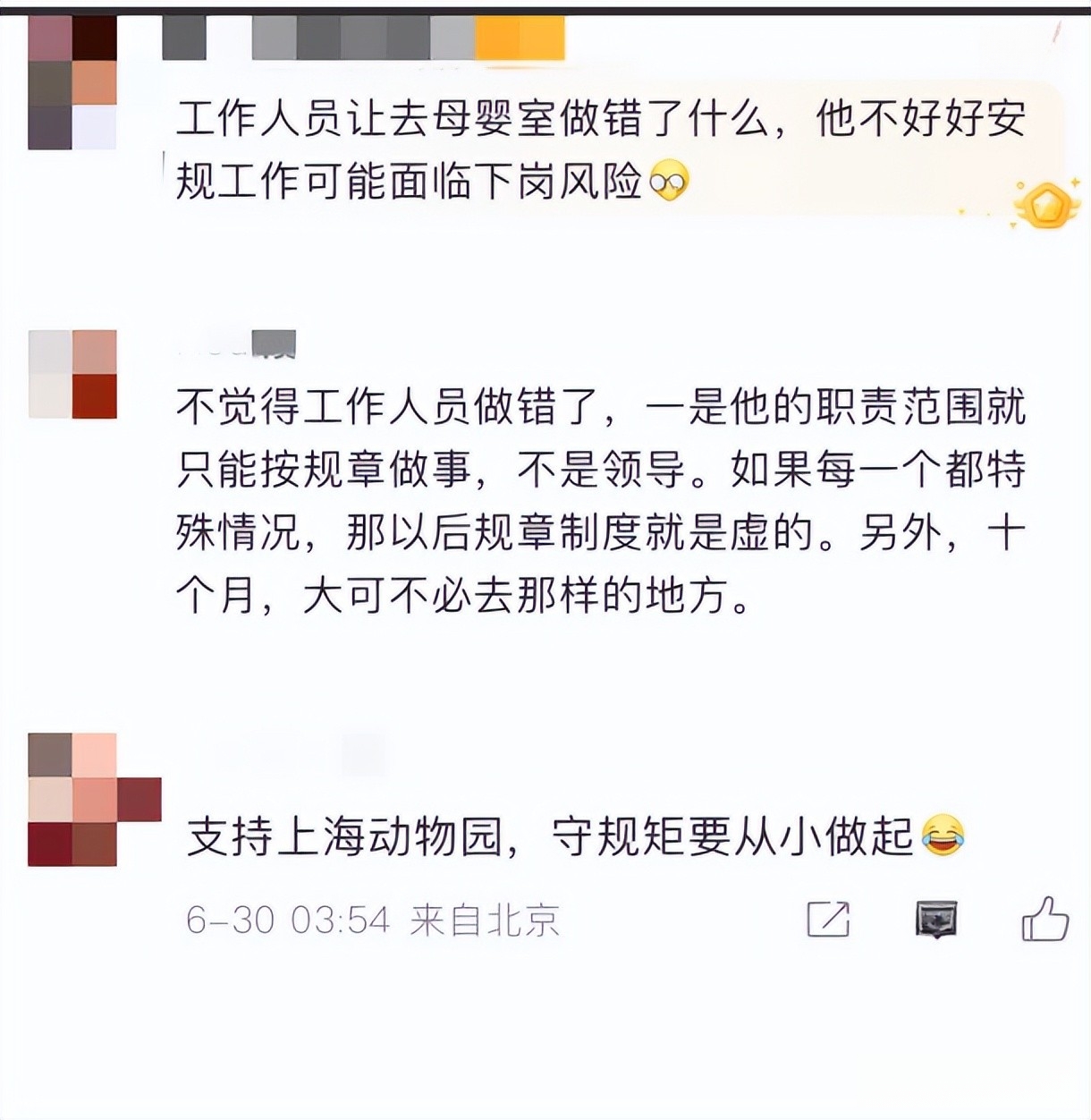Image resolution: width=1091 pixels, height=1120 pixels.
Task: Share the 支持上海动物园 comment
Action: point(827,919)
